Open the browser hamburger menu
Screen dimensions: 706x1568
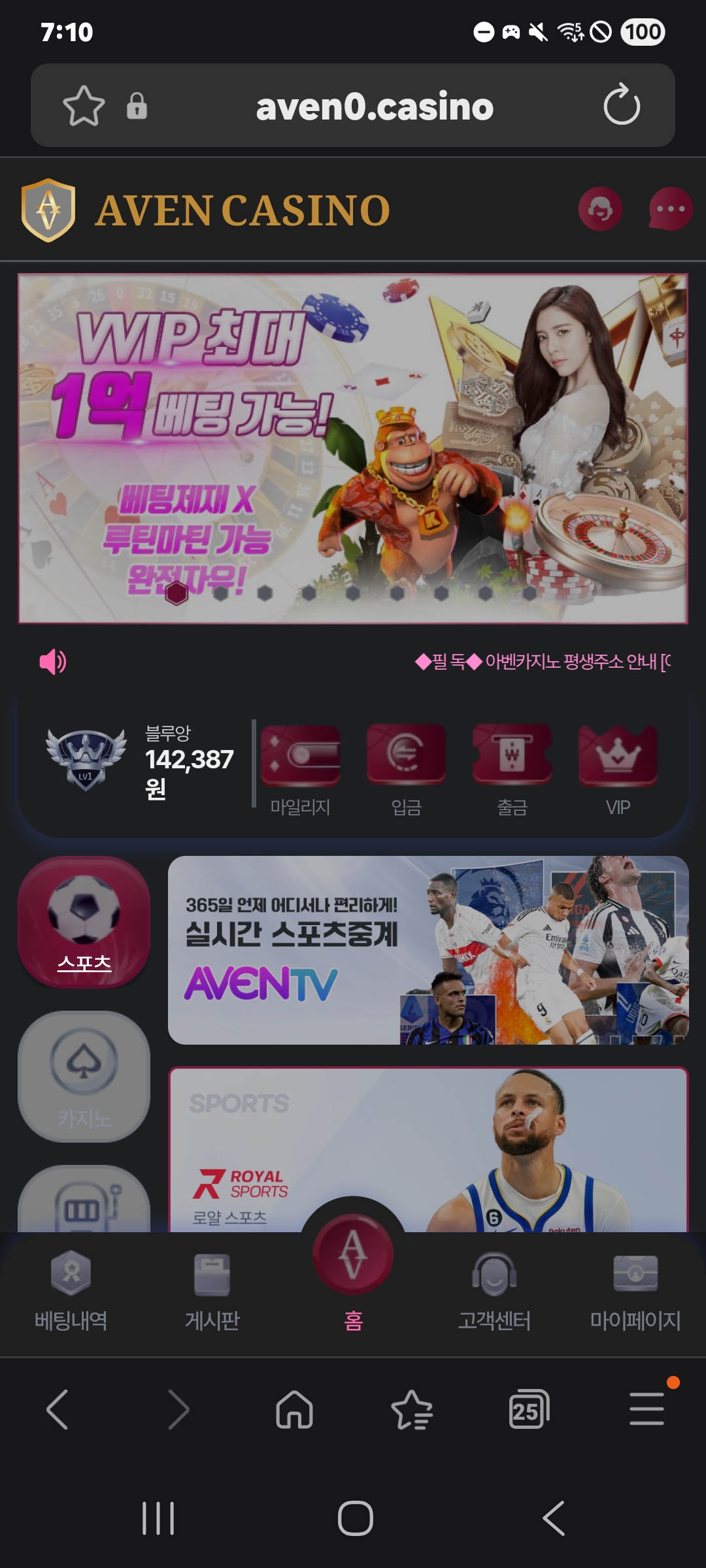pyautogui.click(x=647, y=1409)
